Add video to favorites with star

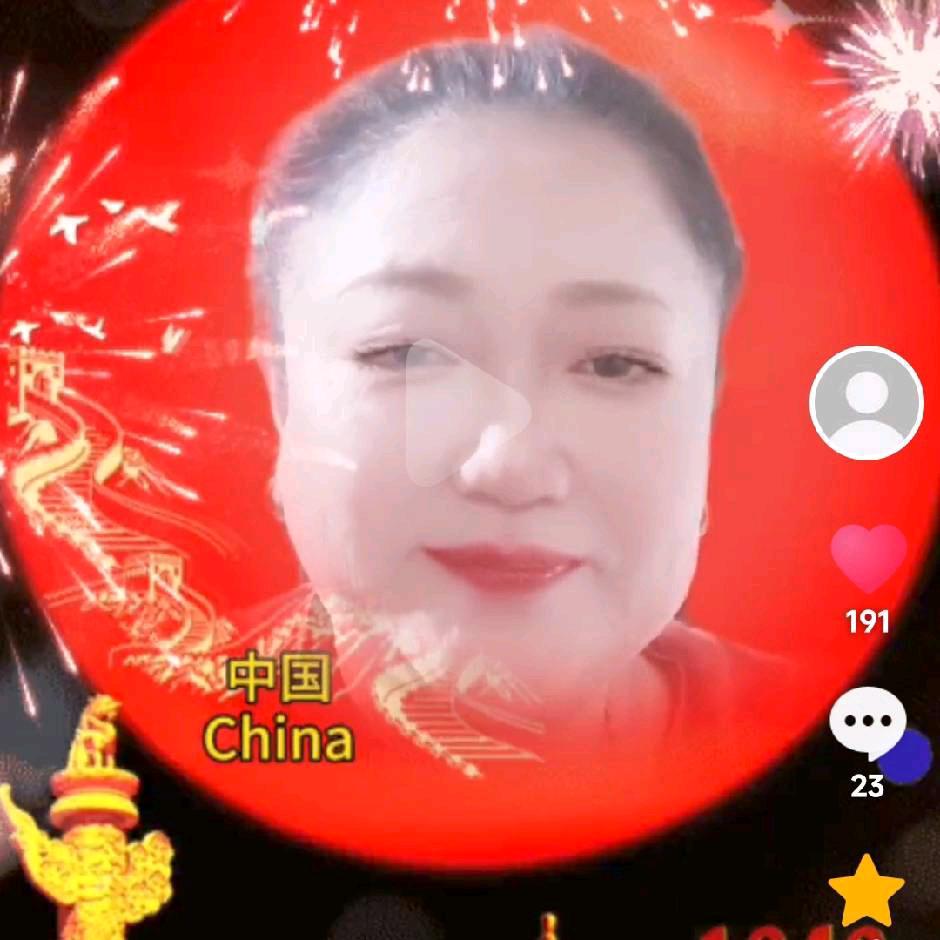coord(867,889)
